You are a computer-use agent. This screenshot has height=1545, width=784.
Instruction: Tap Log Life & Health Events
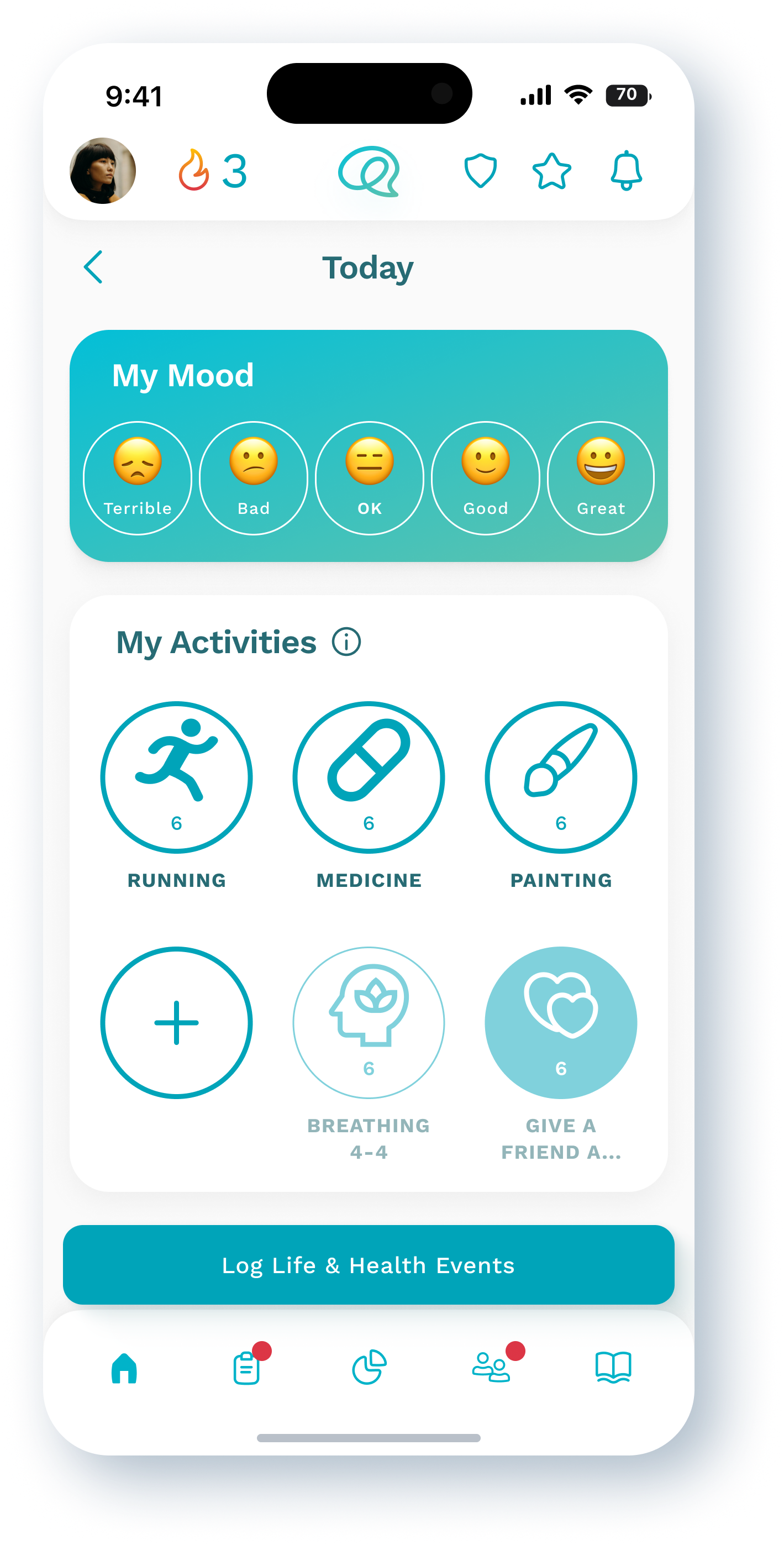[x=369, y=1265]
